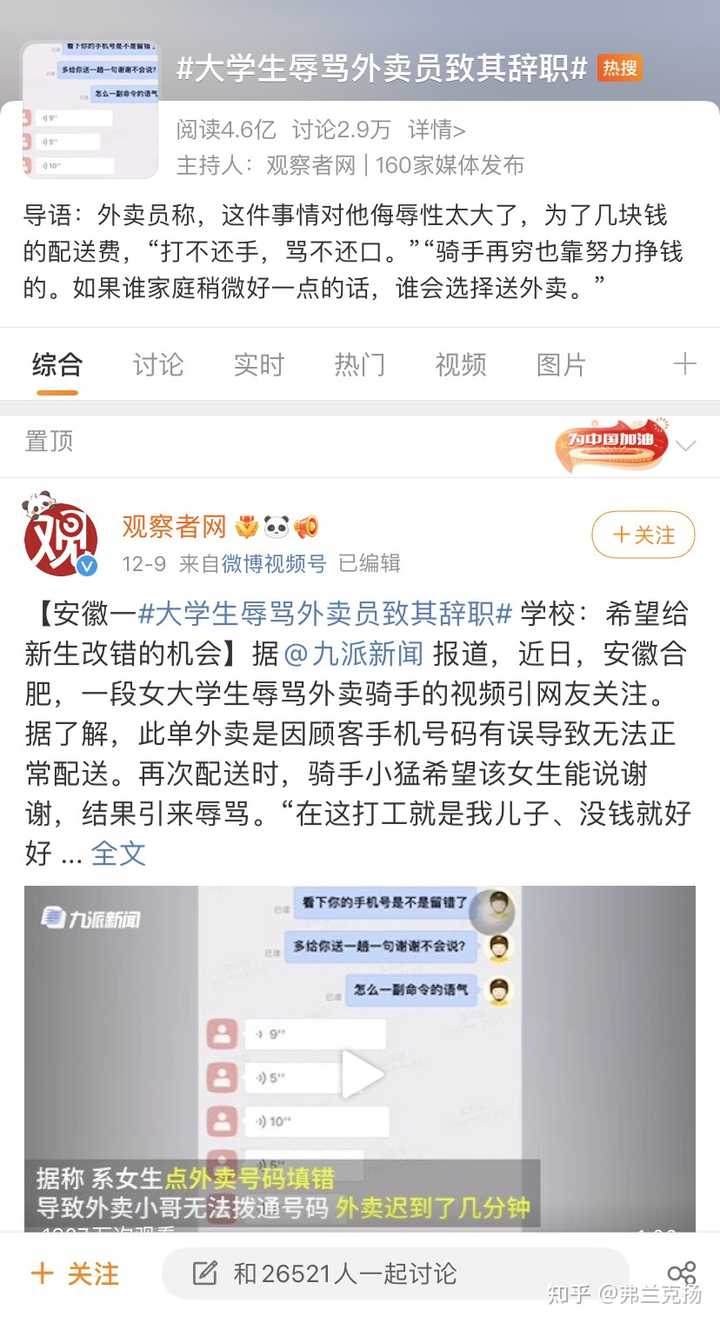The image size is (720, 1323).
Task: Add a tab with the plus icon
Action: tap(684, 364)
